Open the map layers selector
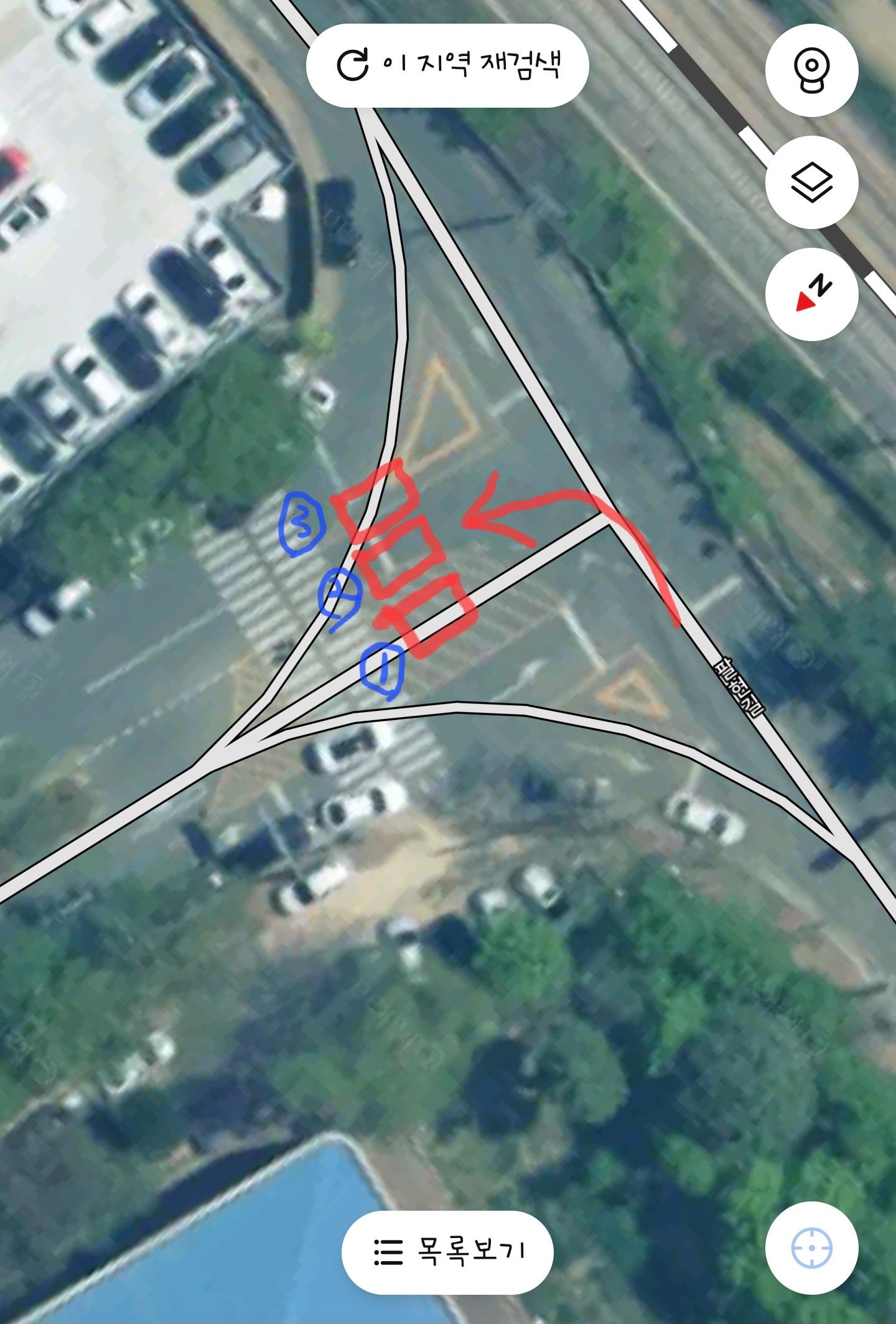The image size is (896, 1324). [811, 183]
